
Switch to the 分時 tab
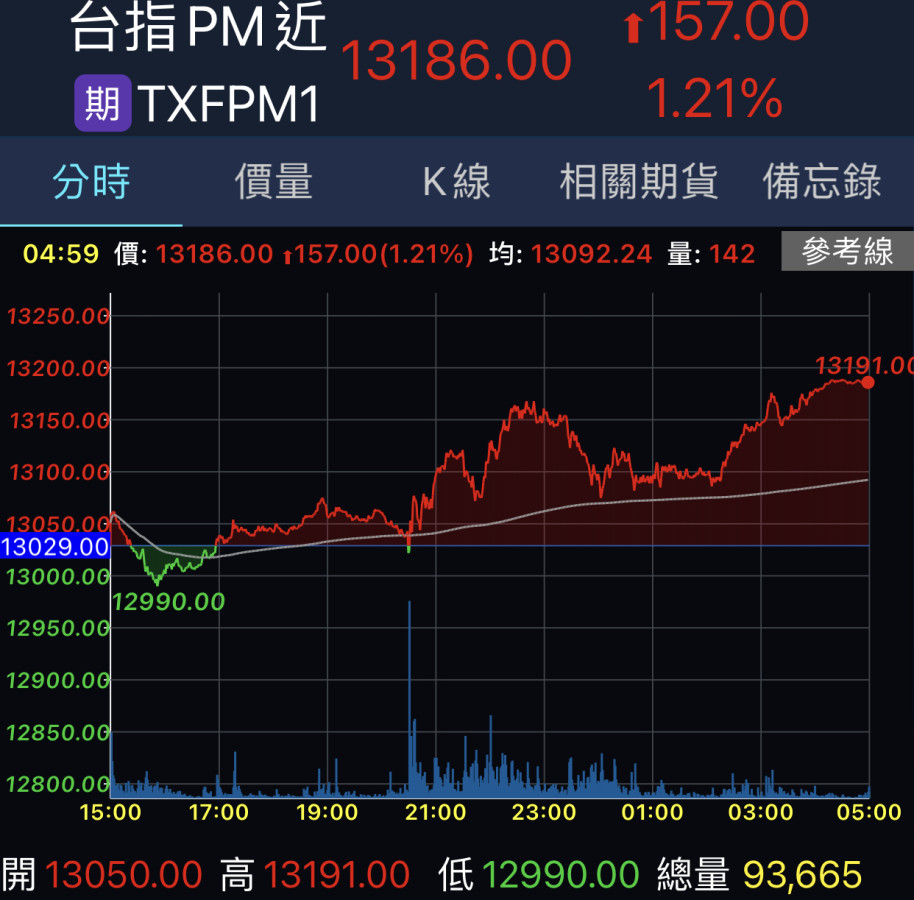point(91,183)
